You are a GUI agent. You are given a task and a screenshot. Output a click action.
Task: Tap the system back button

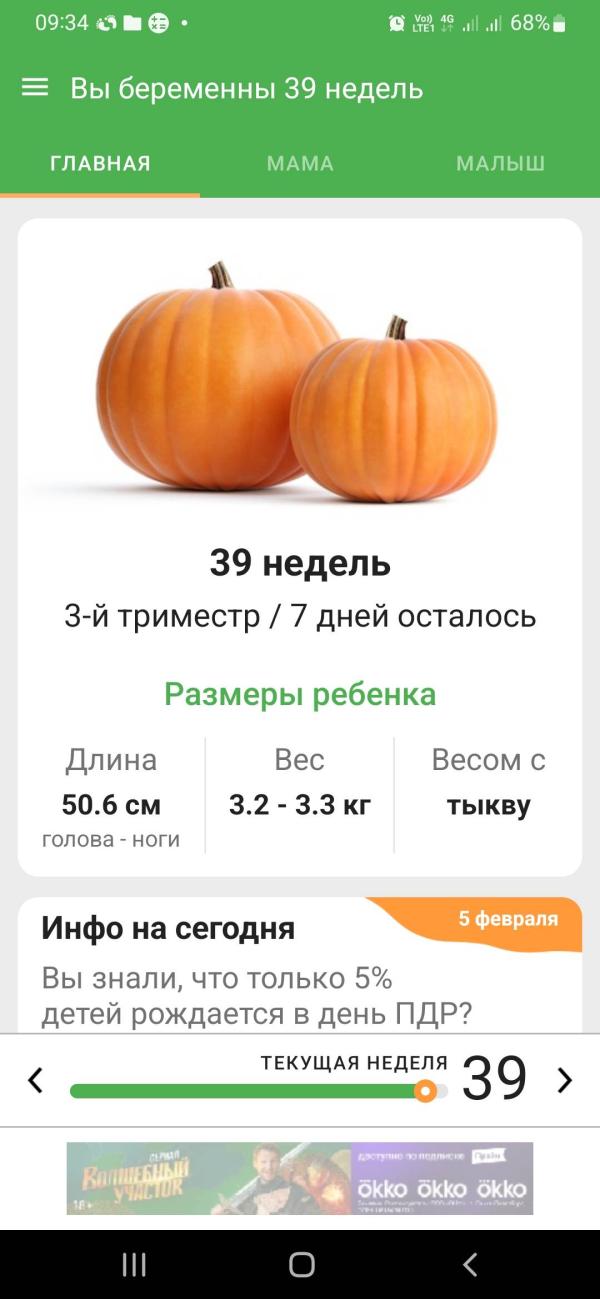(469, 1265)
